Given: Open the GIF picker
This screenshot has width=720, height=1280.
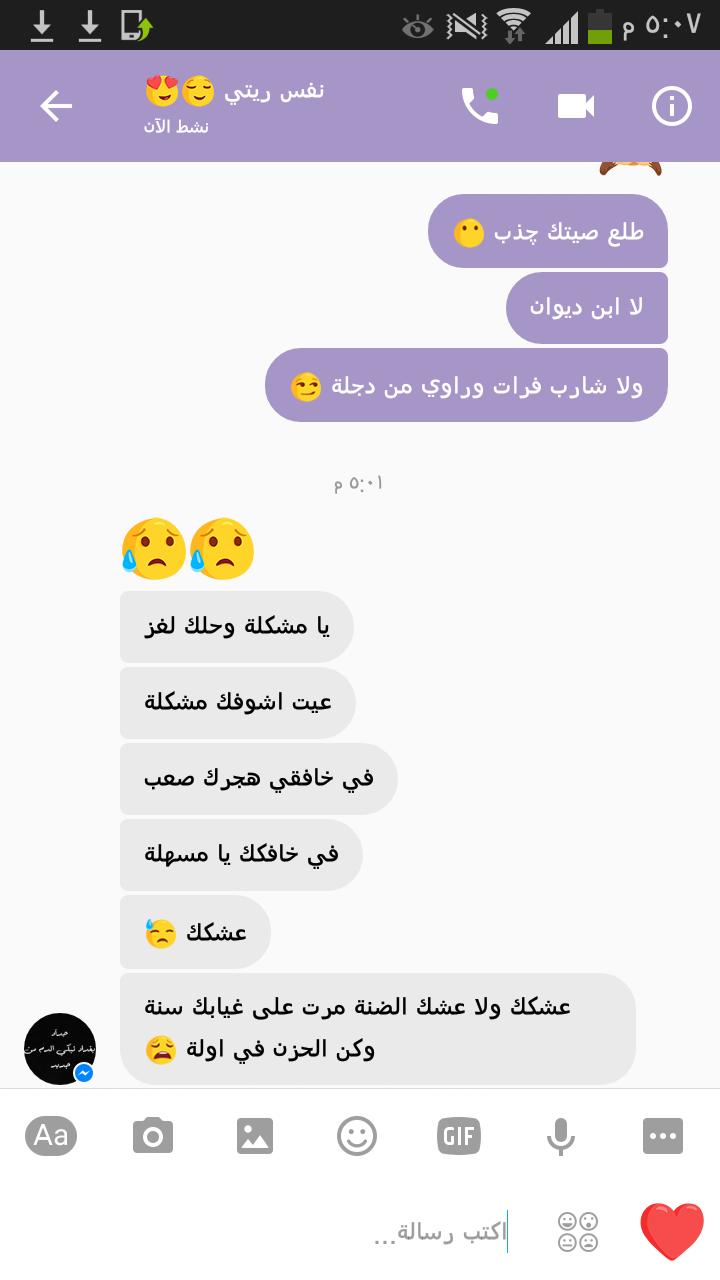Looking at the screenshot, I should click(459, 1136).
